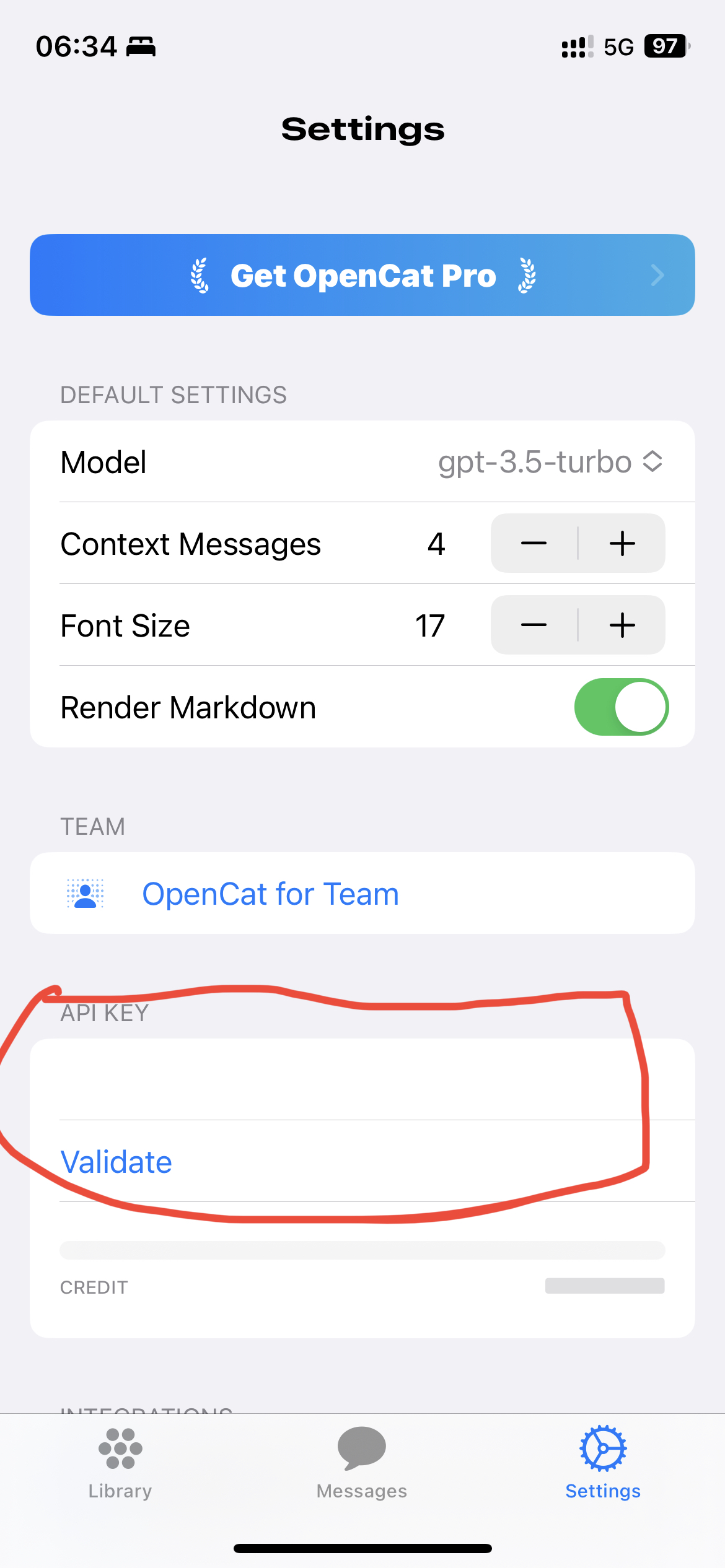Screen dimensions: 725x1568
Task: Tap the empty API key field
Action: coord(362,1079)
